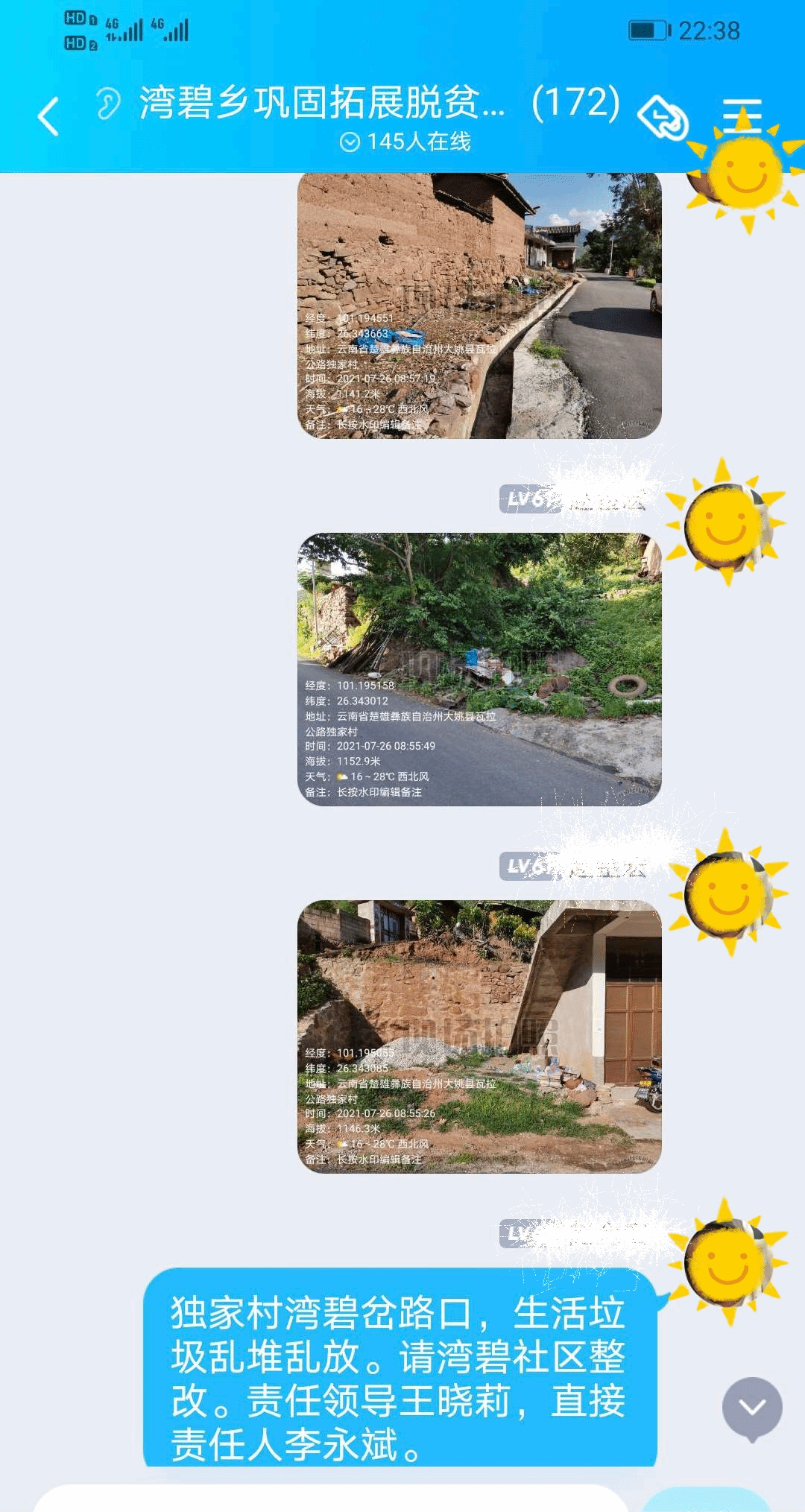Tap the message input field

coord(328,1498)
